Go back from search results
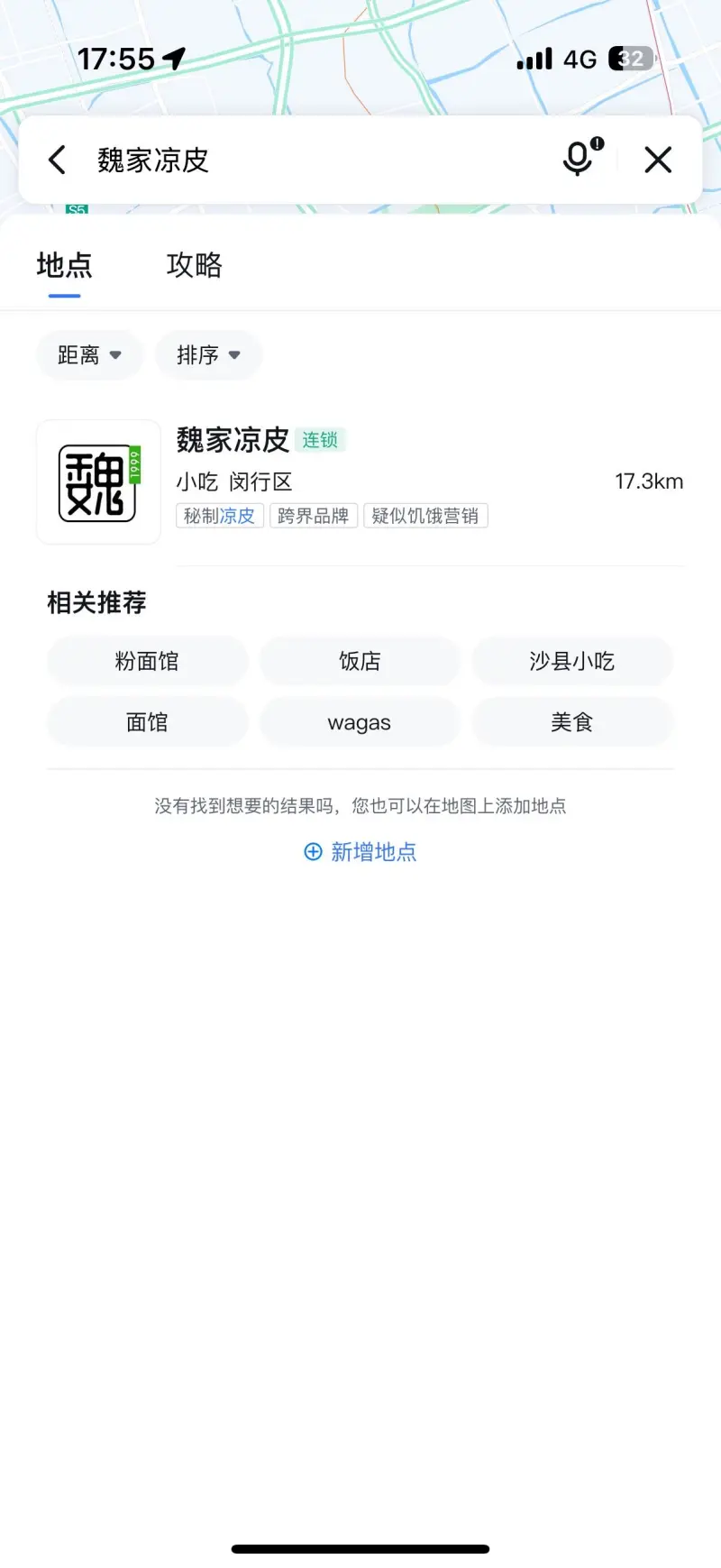This screenshot has width=721, height=1568. pos(57,160)
